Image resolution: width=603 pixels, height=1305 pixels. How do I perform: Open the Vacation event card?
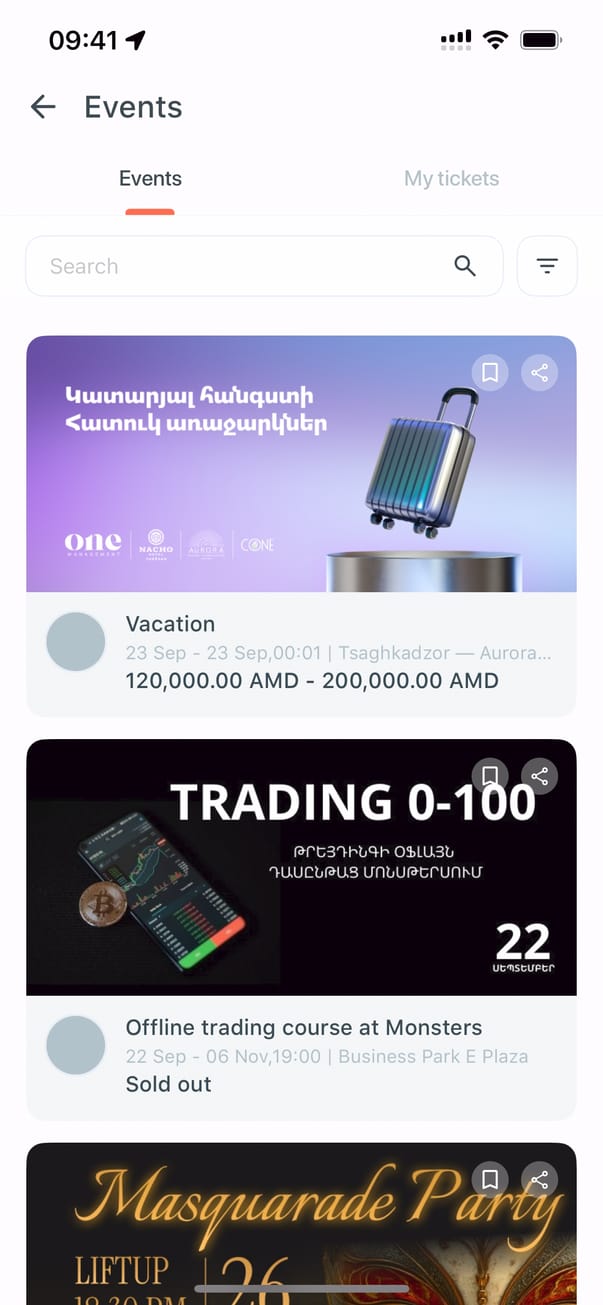[x=300, y=652]
